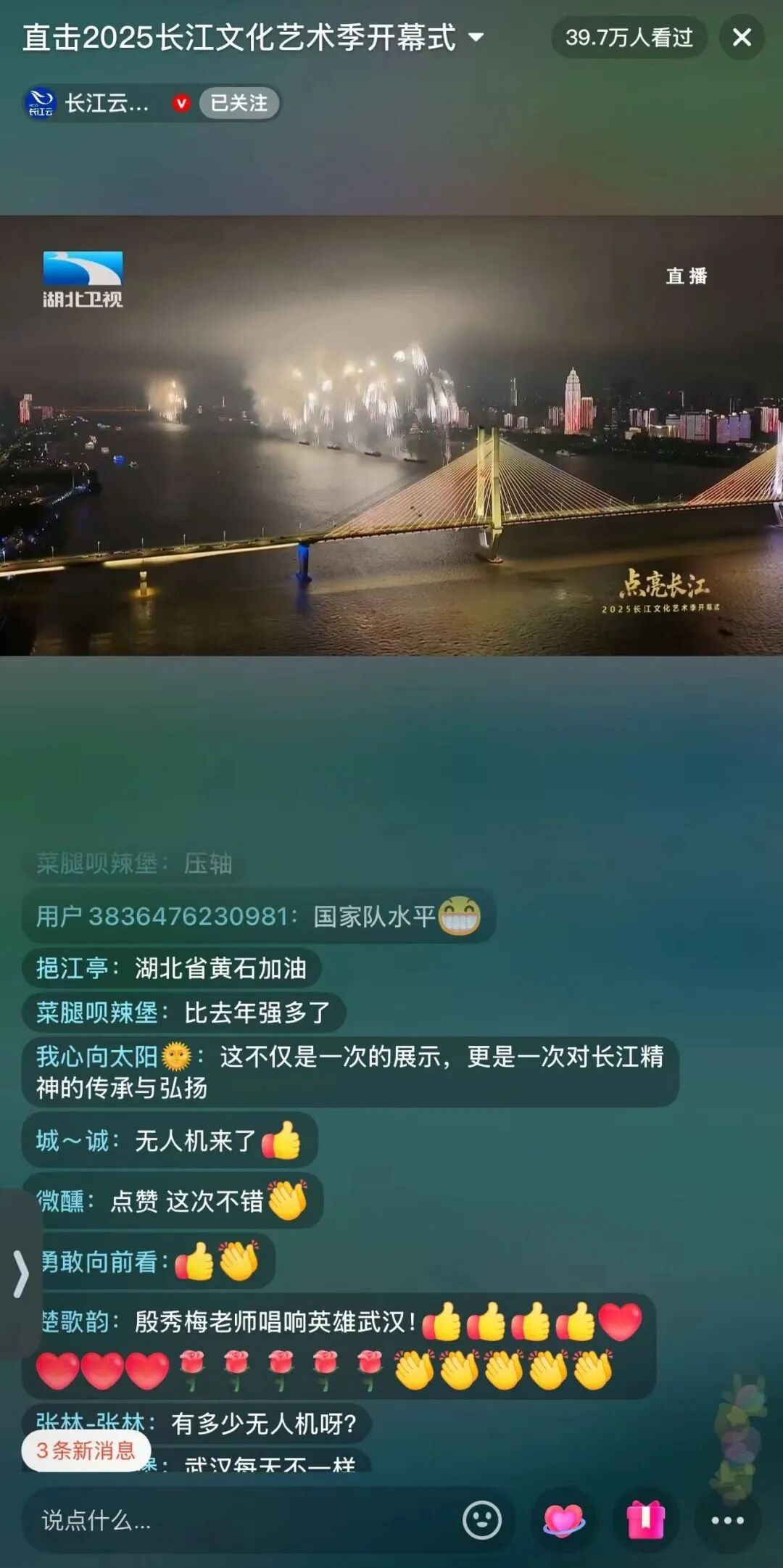This screenshot has width=783, height=1568.
Task: Open the three-dot more options
Action: pyautogui.click(x=727, y=1520)
